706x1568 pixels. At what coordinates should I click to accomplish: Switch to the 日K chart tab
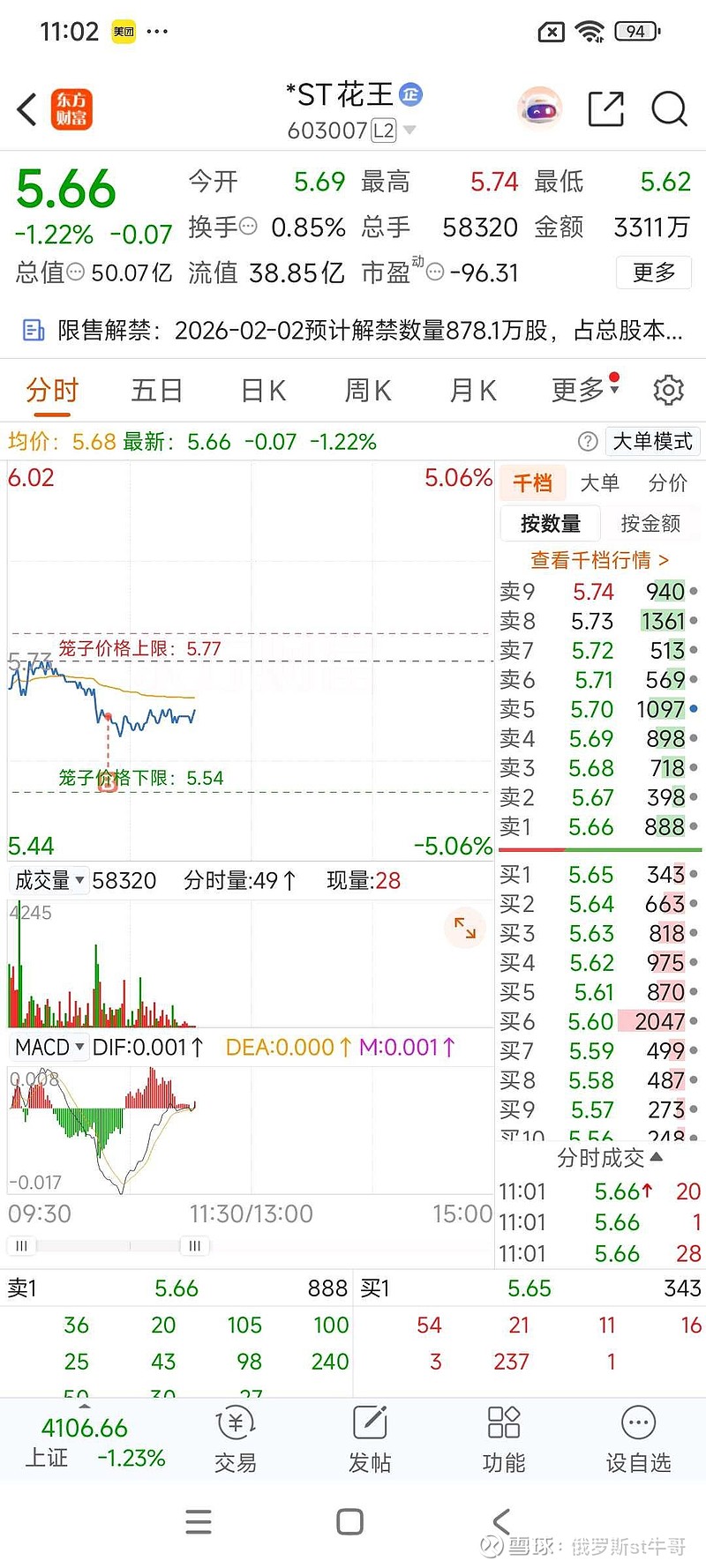[263, 390]
